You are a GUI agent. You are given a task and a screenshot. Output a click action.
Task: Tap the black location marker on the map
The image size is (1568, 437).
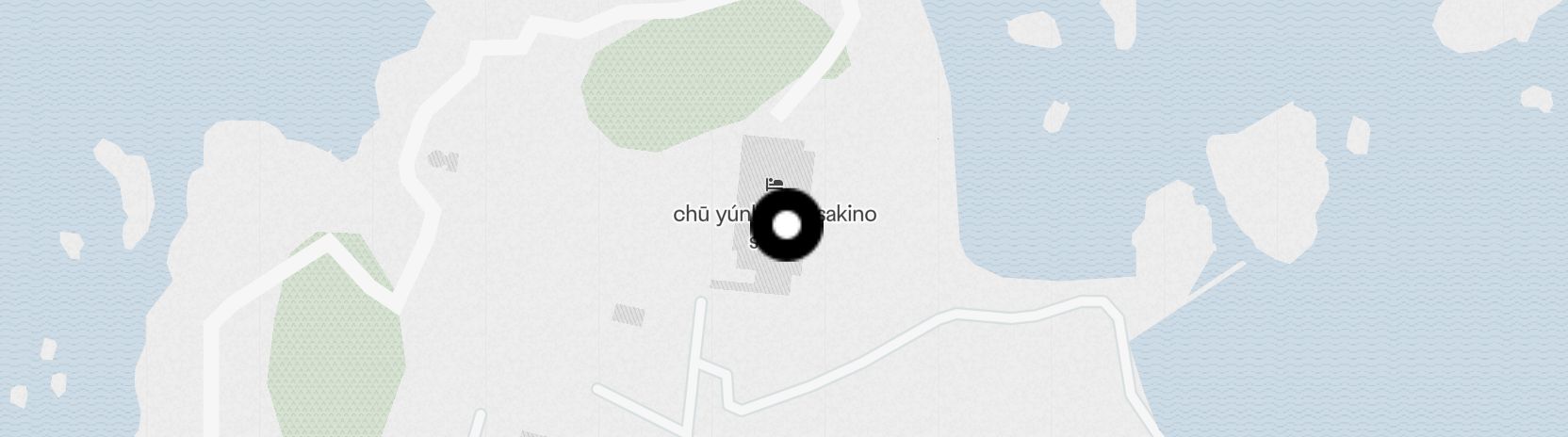(x=787, y=225)
